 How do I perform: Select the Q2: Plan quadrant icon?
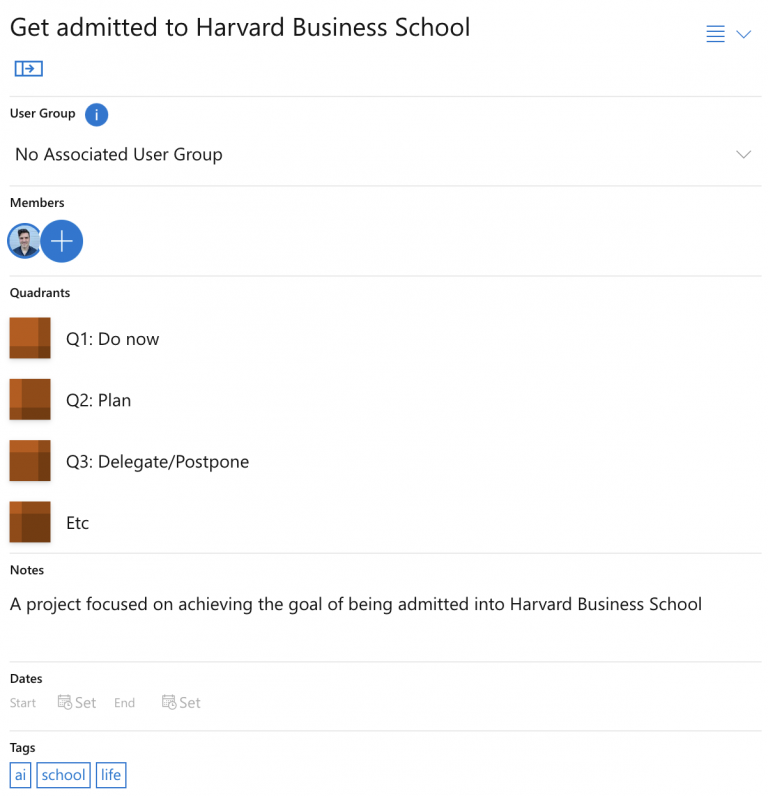coord(29,399)
